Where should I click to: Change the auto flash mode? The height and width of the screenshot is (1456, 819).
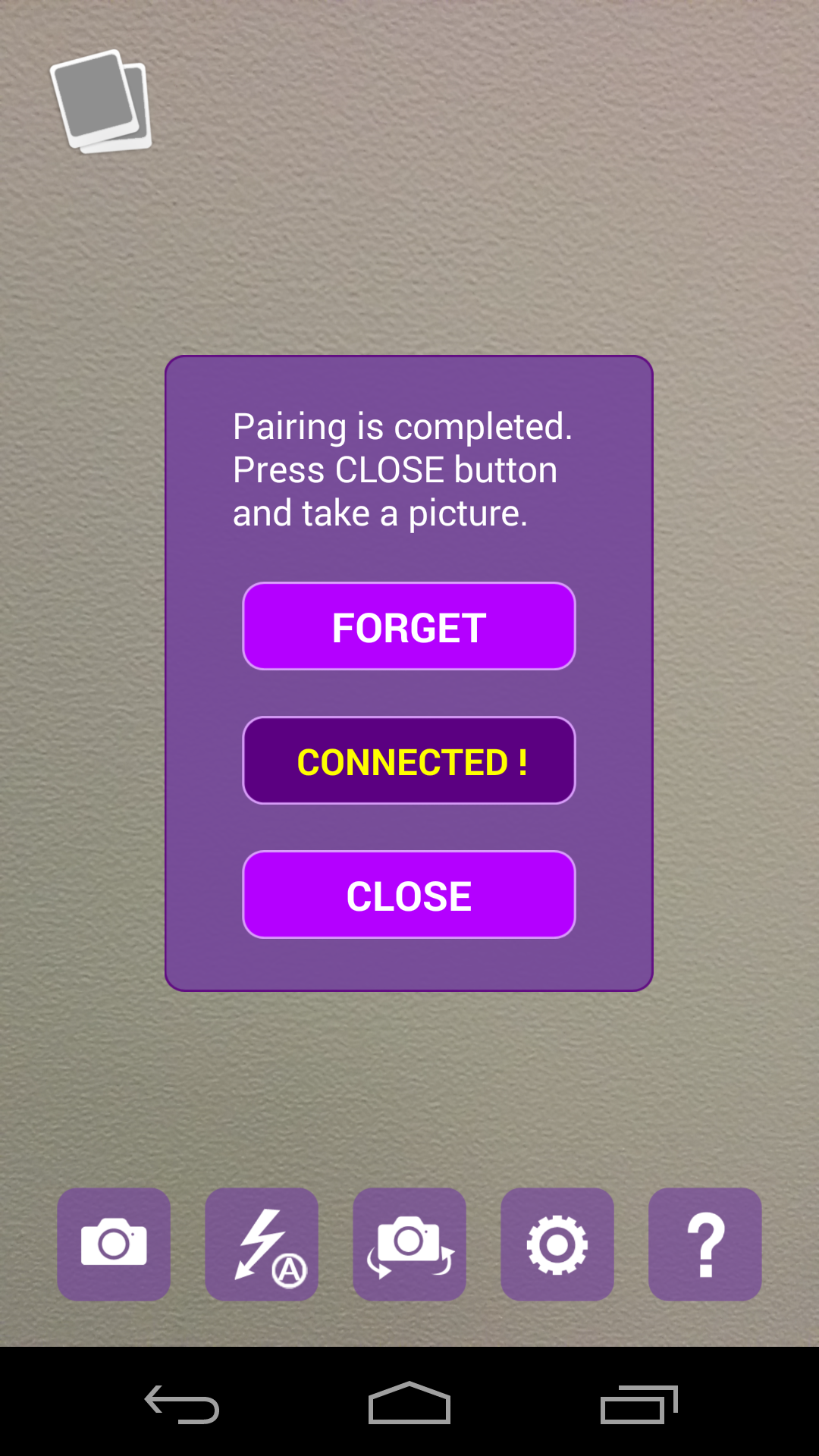[262, 1244]
